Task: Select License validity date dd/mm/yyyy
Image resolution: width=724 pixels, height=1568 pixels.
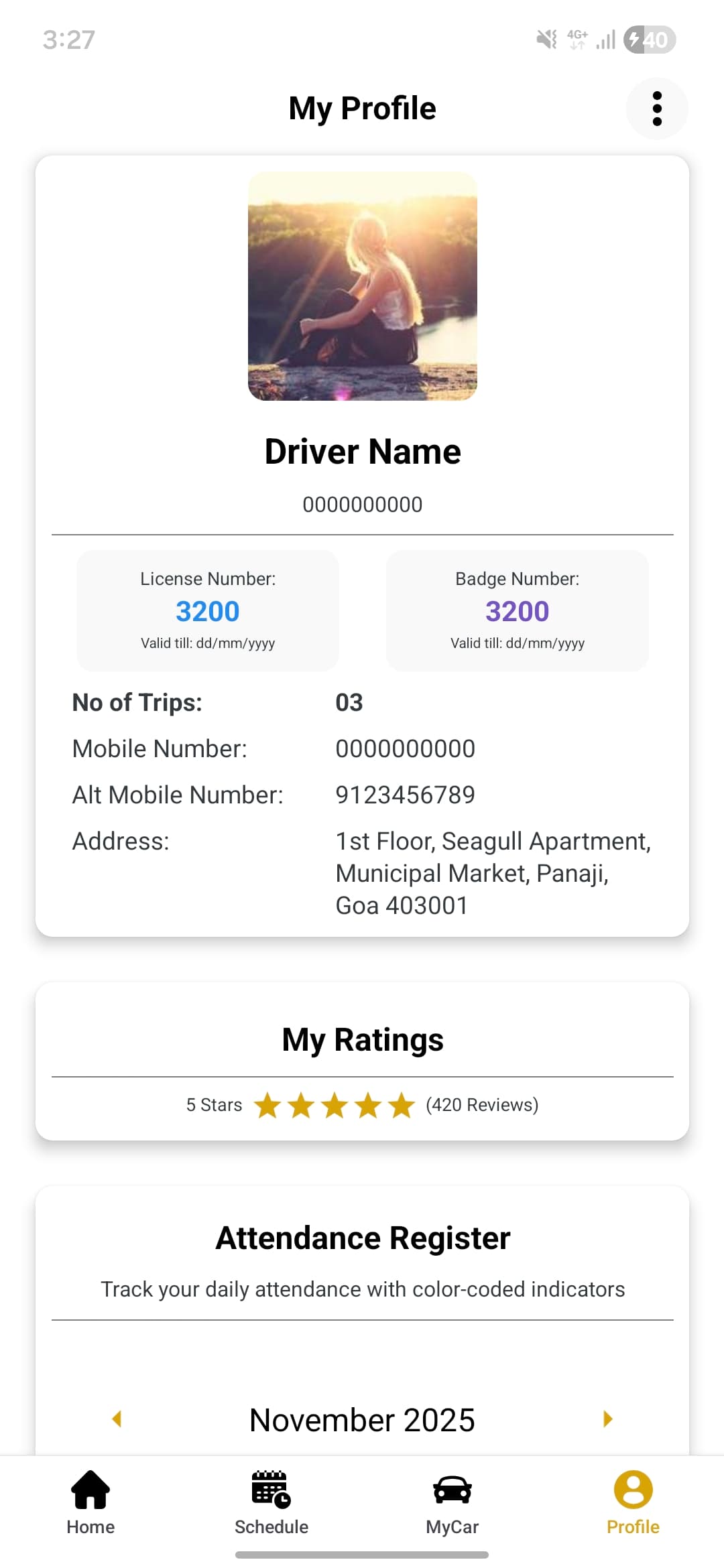Action: click(x=207, y=643)
